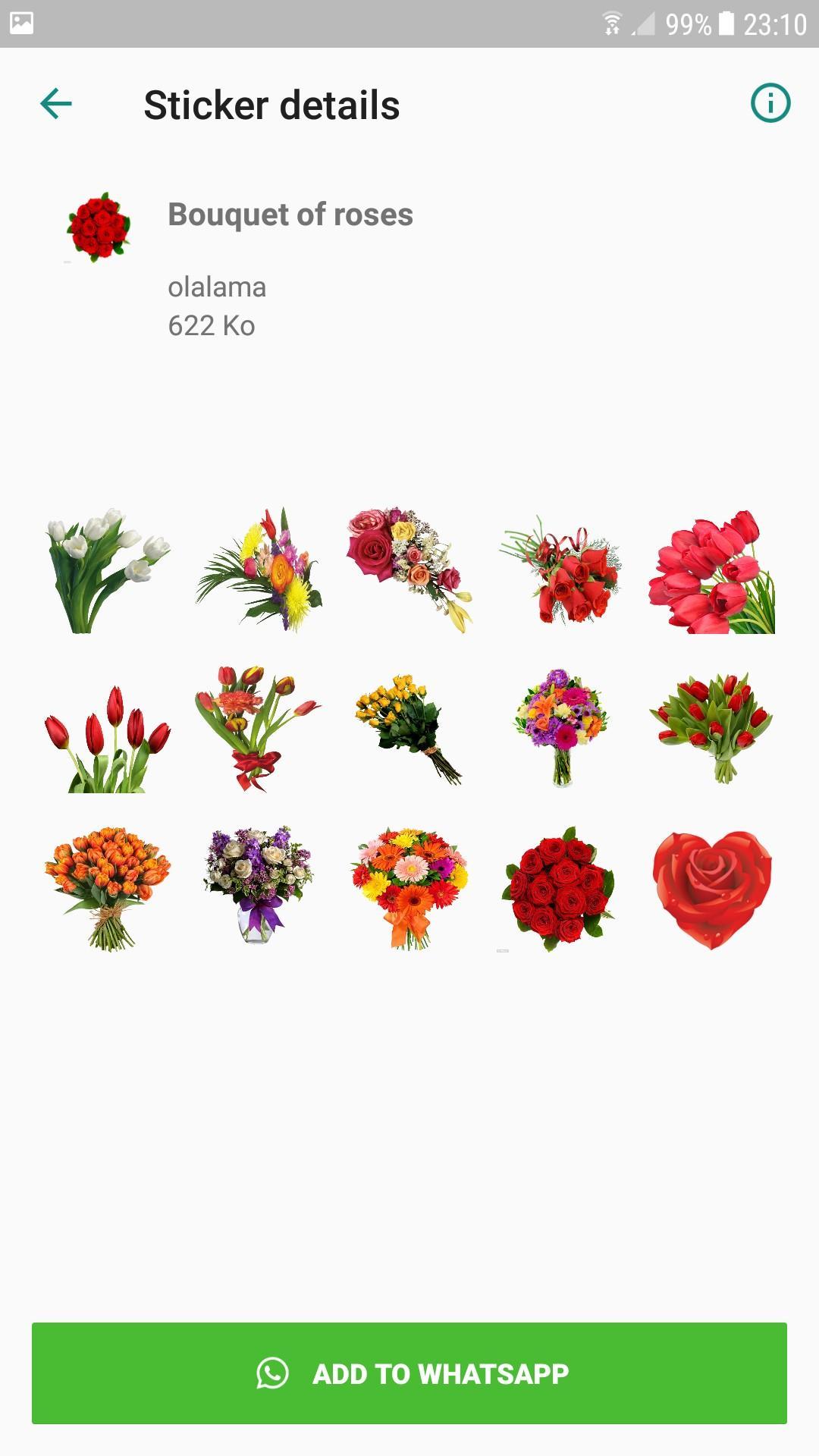Open the sticker pack info icon
Image resolution: width=819 pixels, height=1456 pixels.
(x=770, y=103)
